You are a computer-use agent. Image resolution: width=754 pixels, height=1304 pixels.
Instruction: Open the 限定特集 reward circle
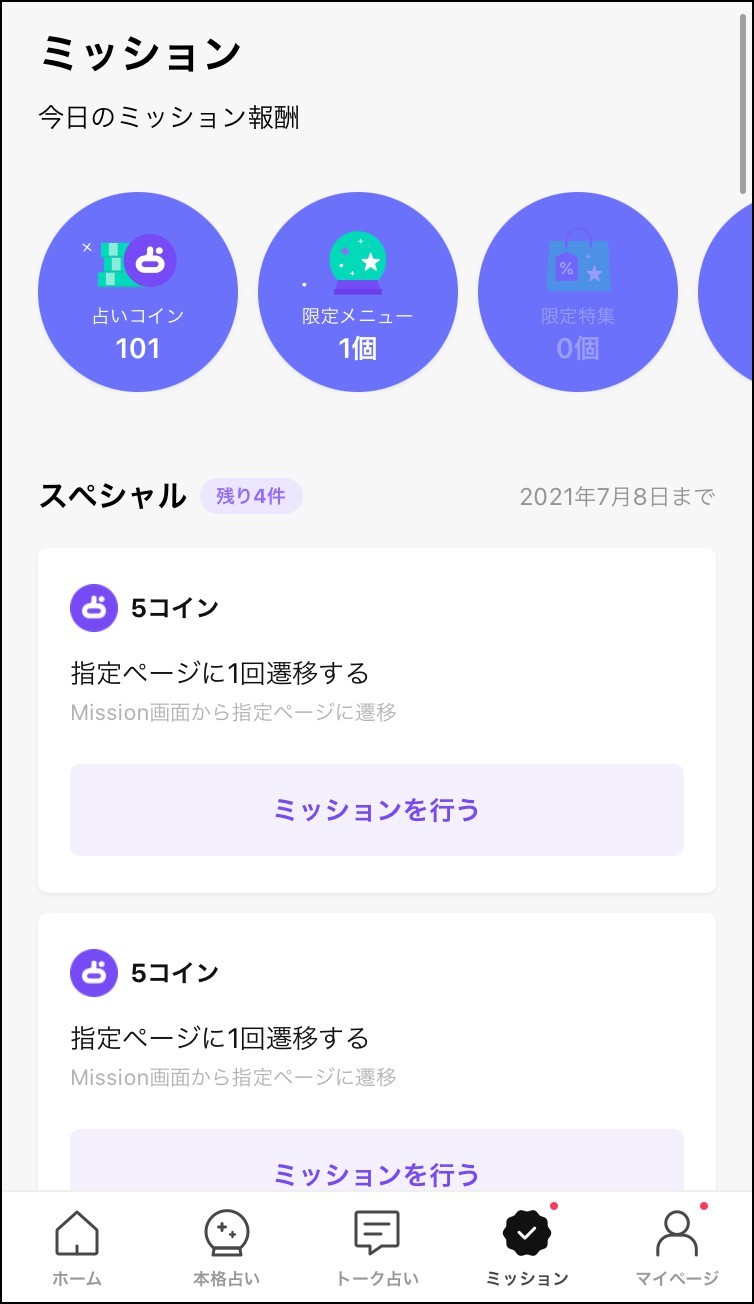[x=578, y=292]
